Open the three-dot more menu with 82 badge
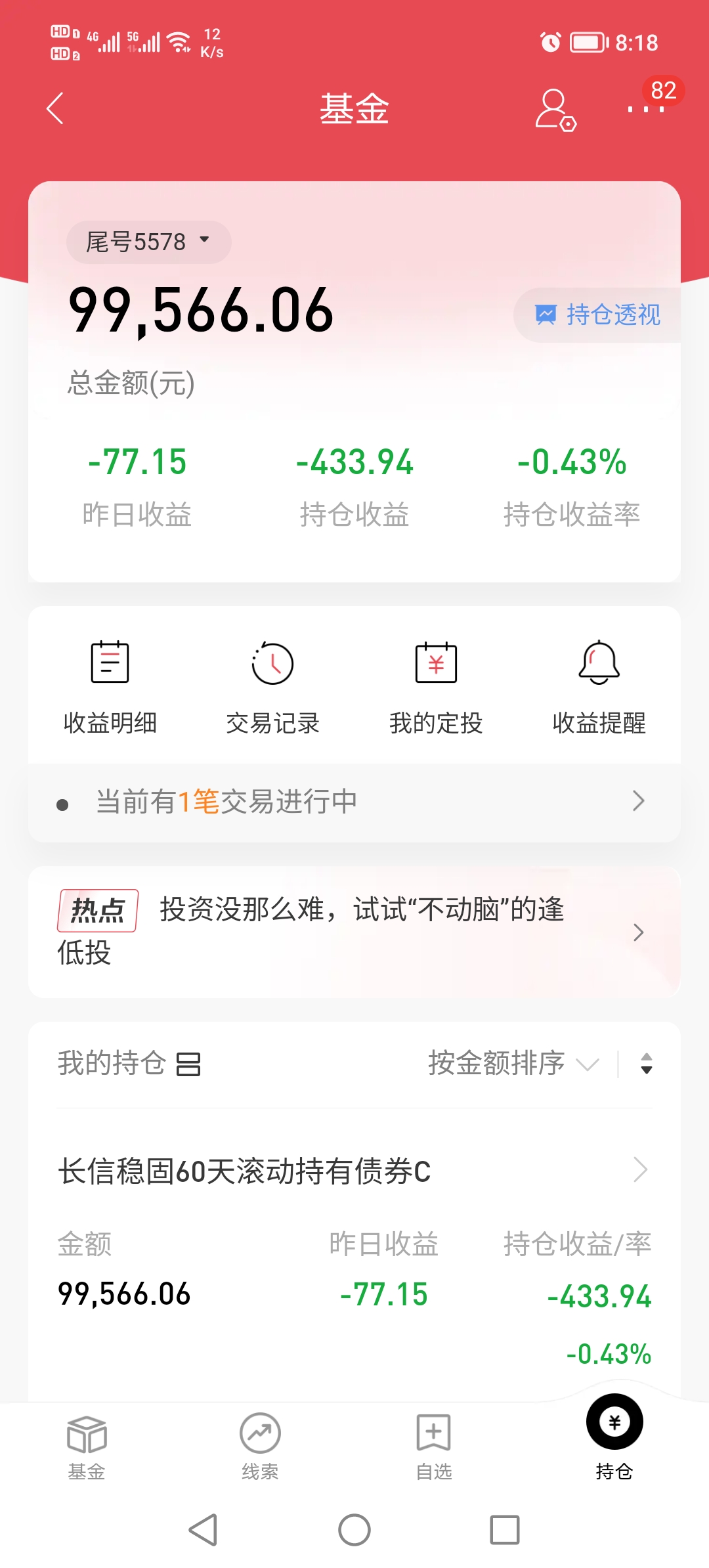Viewport: 709px width, 1568px height. [x=645, y=112]
